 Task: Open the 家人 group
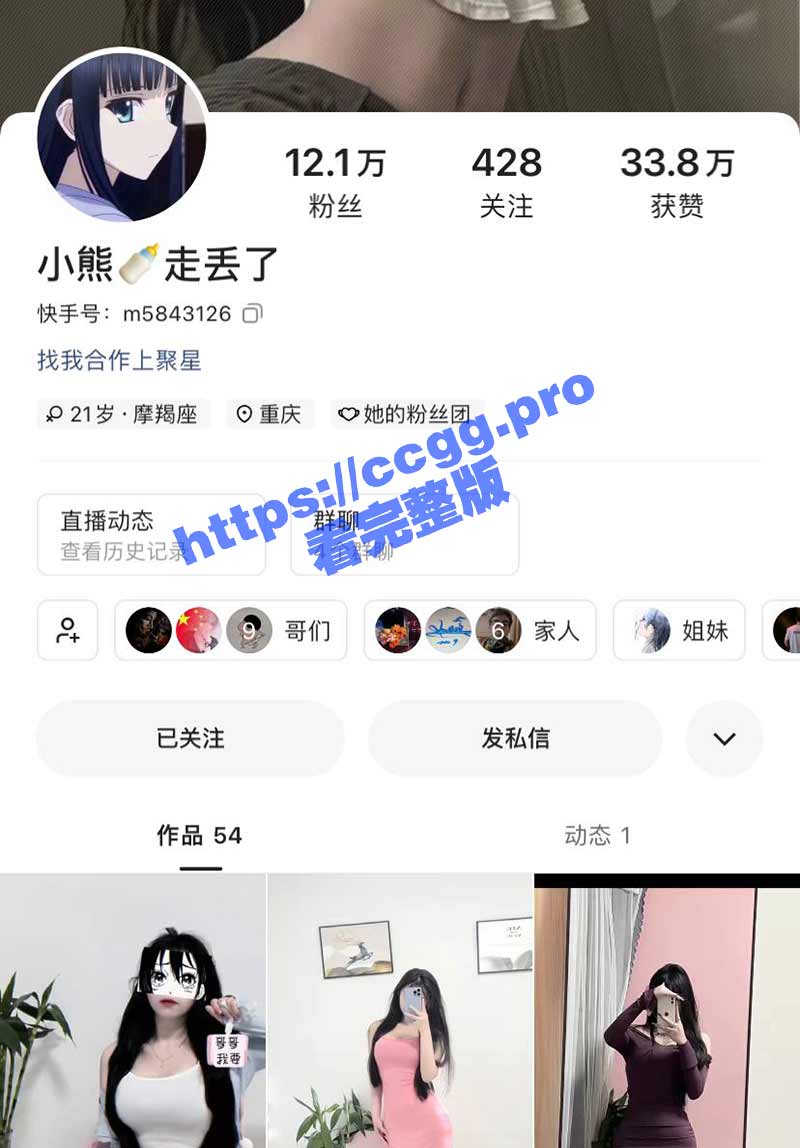click(480, 631)
